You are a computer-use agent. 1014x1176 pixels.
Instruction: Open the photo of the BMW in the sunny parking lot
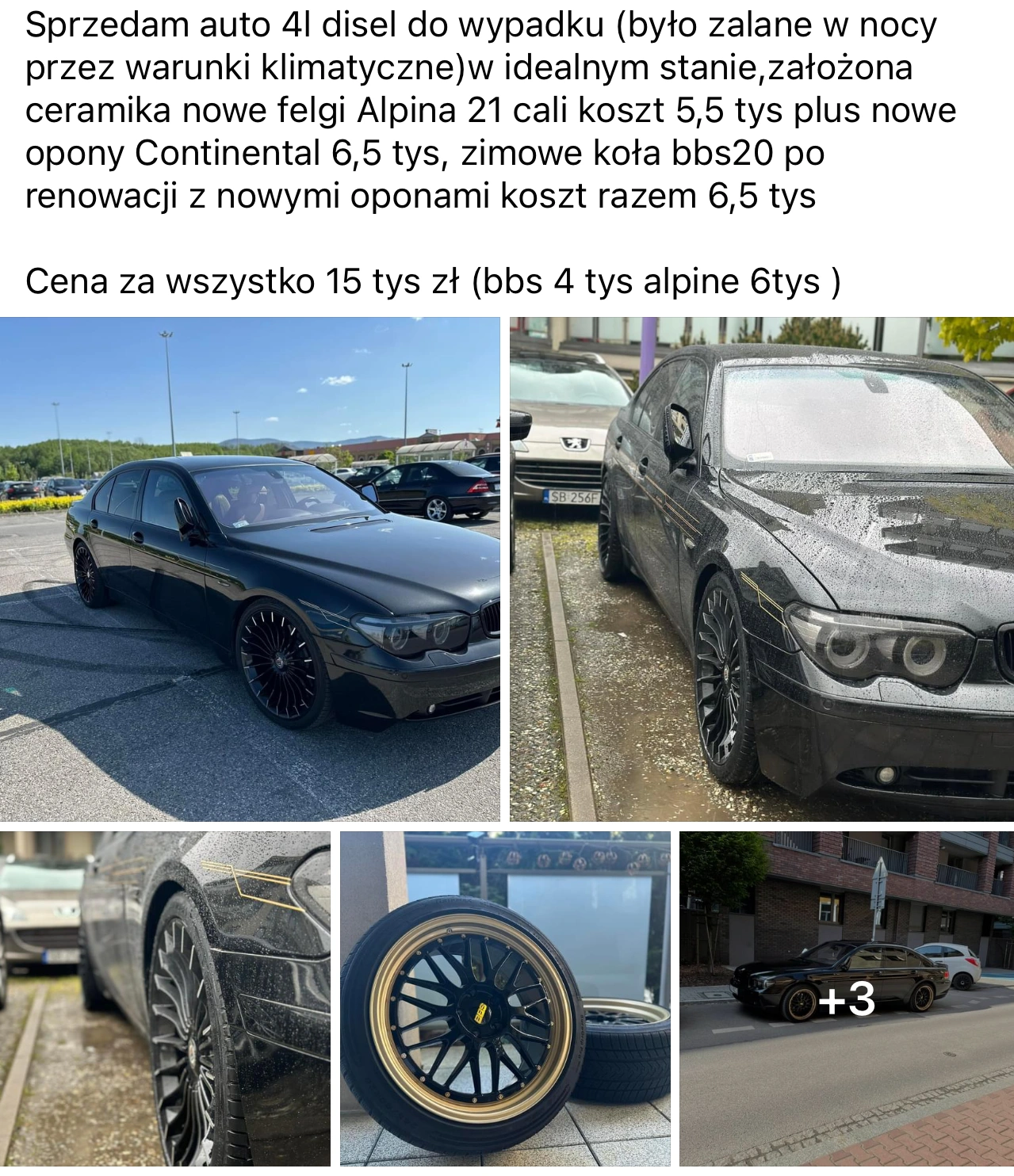pos(250,569)
